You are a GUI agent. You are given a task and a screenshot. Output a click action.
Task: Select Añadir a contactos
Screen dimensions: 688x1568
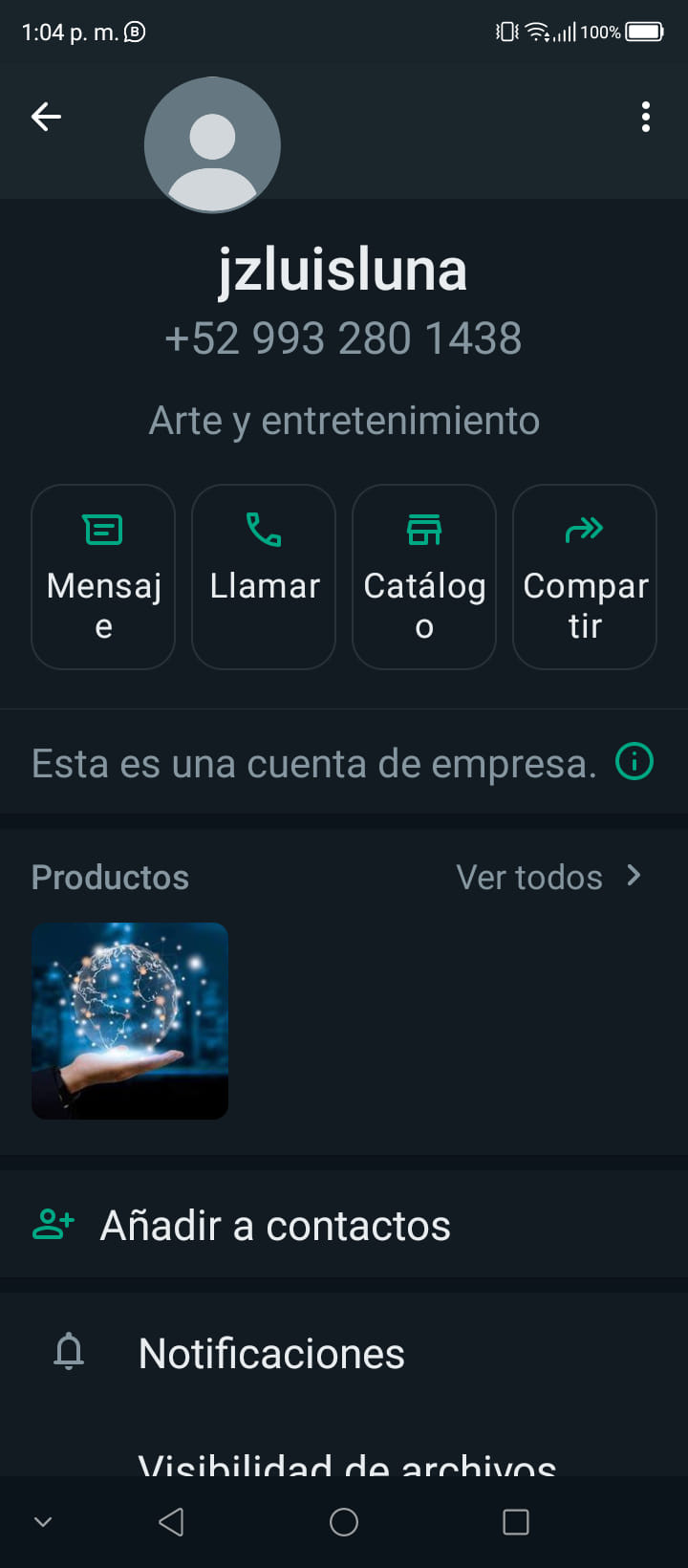[x=275, y=1226]
